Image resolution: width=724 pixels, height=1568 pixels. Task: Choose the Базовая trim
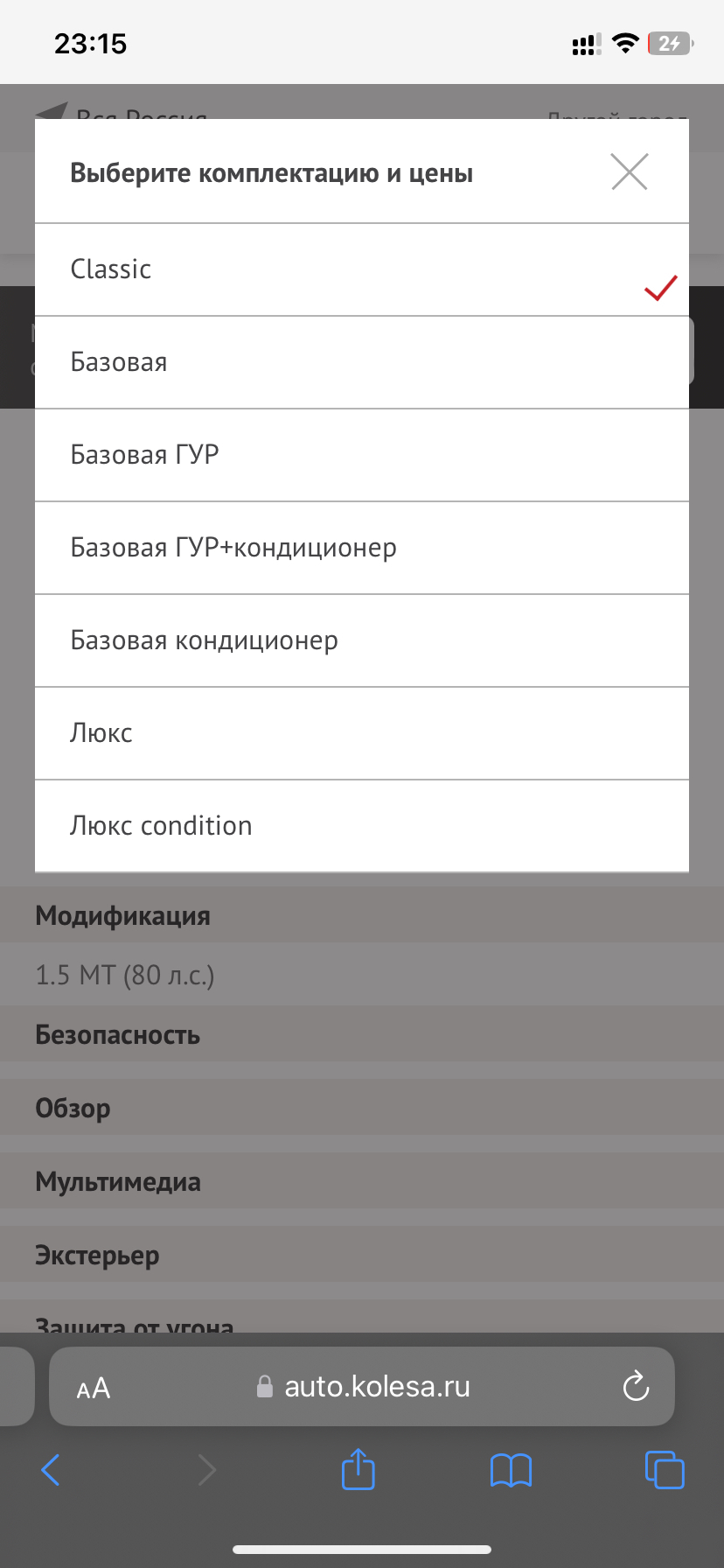[361, 362]
